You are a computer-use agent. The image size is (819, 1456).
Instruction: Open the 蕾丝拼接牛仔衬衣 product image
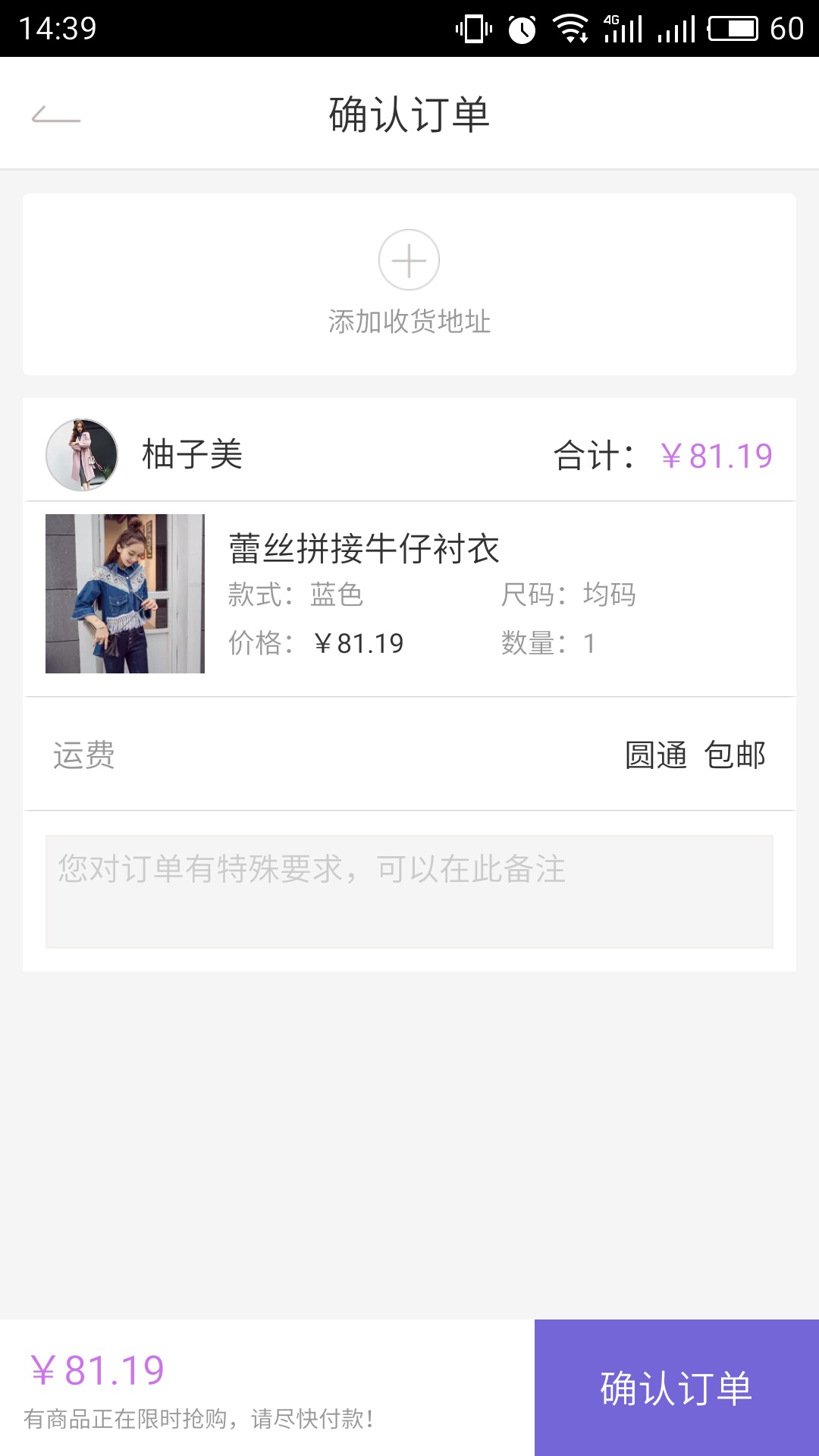point(125,594)
